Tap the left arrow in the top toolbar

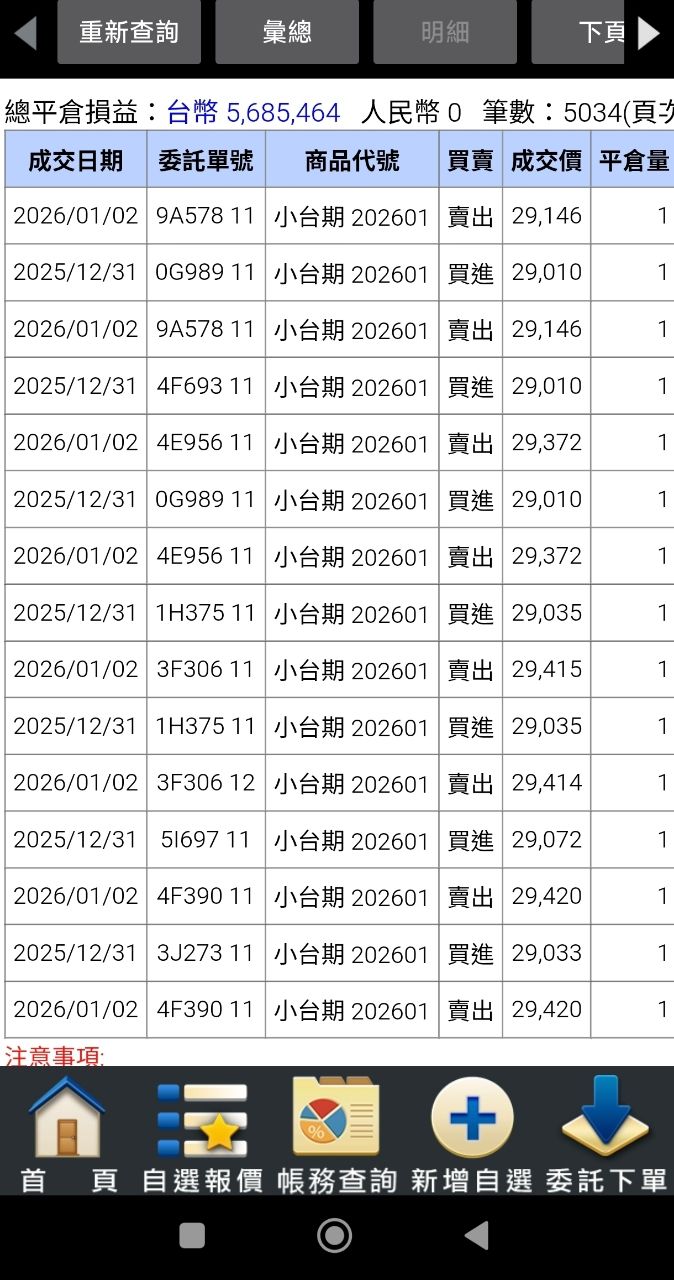pyautogui.click(x=25, y=32)
